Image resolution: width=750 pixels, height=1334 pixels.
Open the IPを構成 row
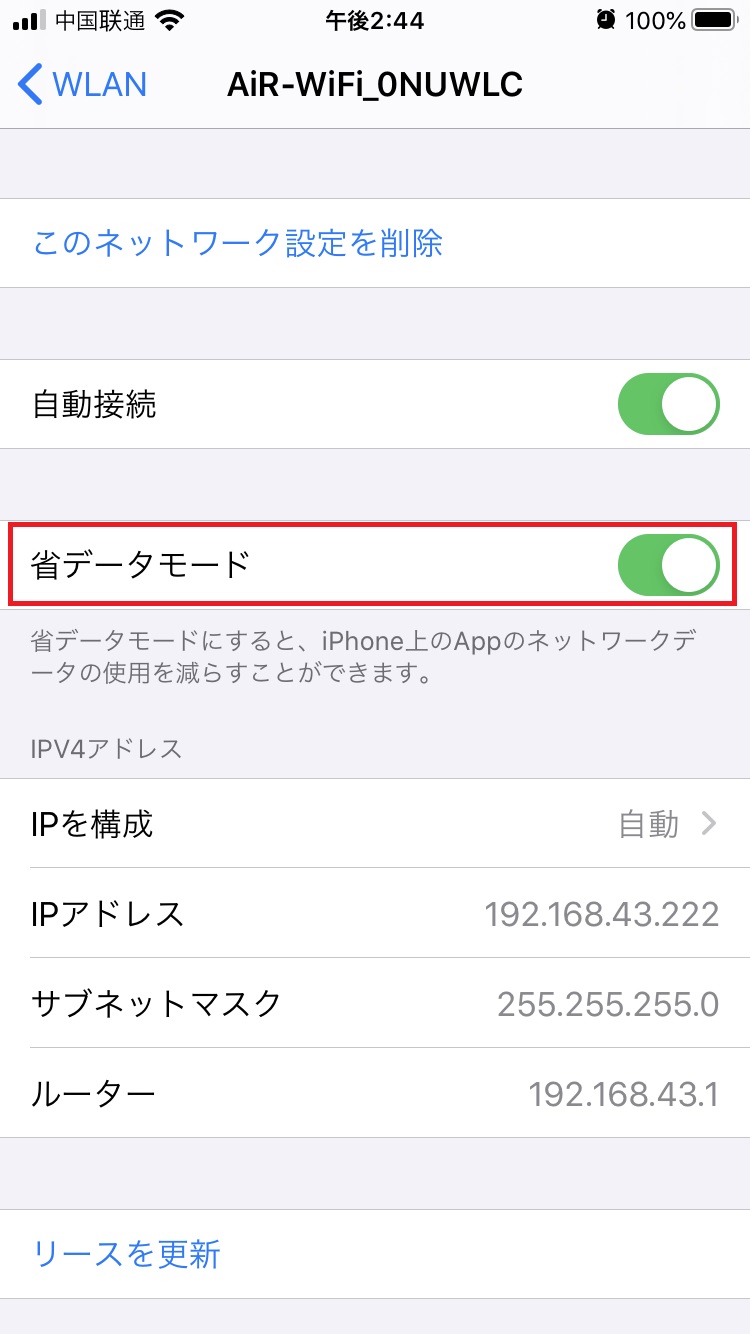(x=375, y=824)
